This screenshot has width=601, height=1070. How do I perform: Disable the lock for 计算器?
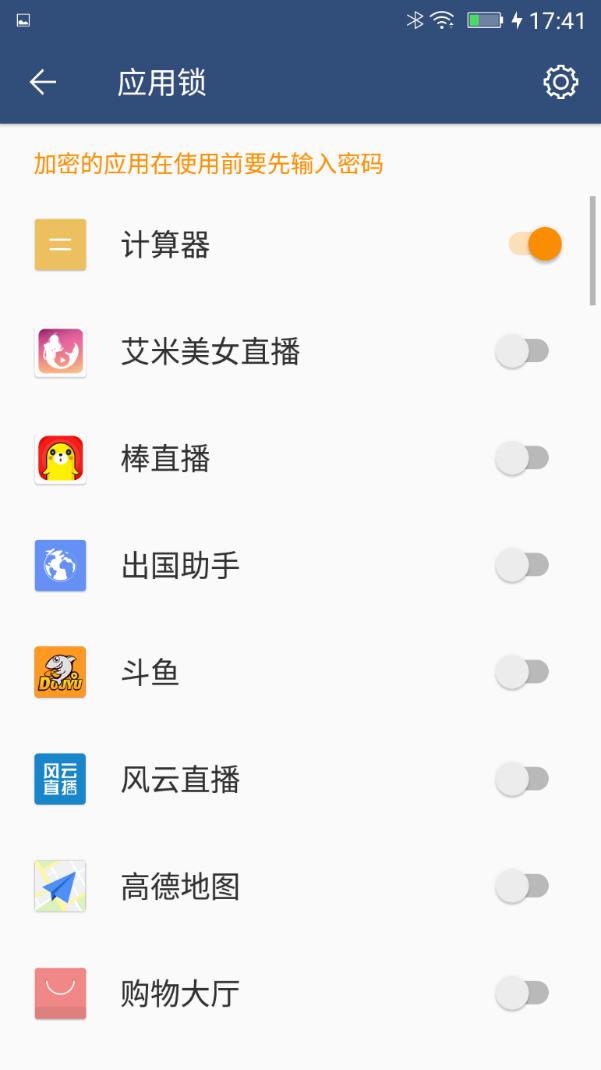[x=535, y=244]
